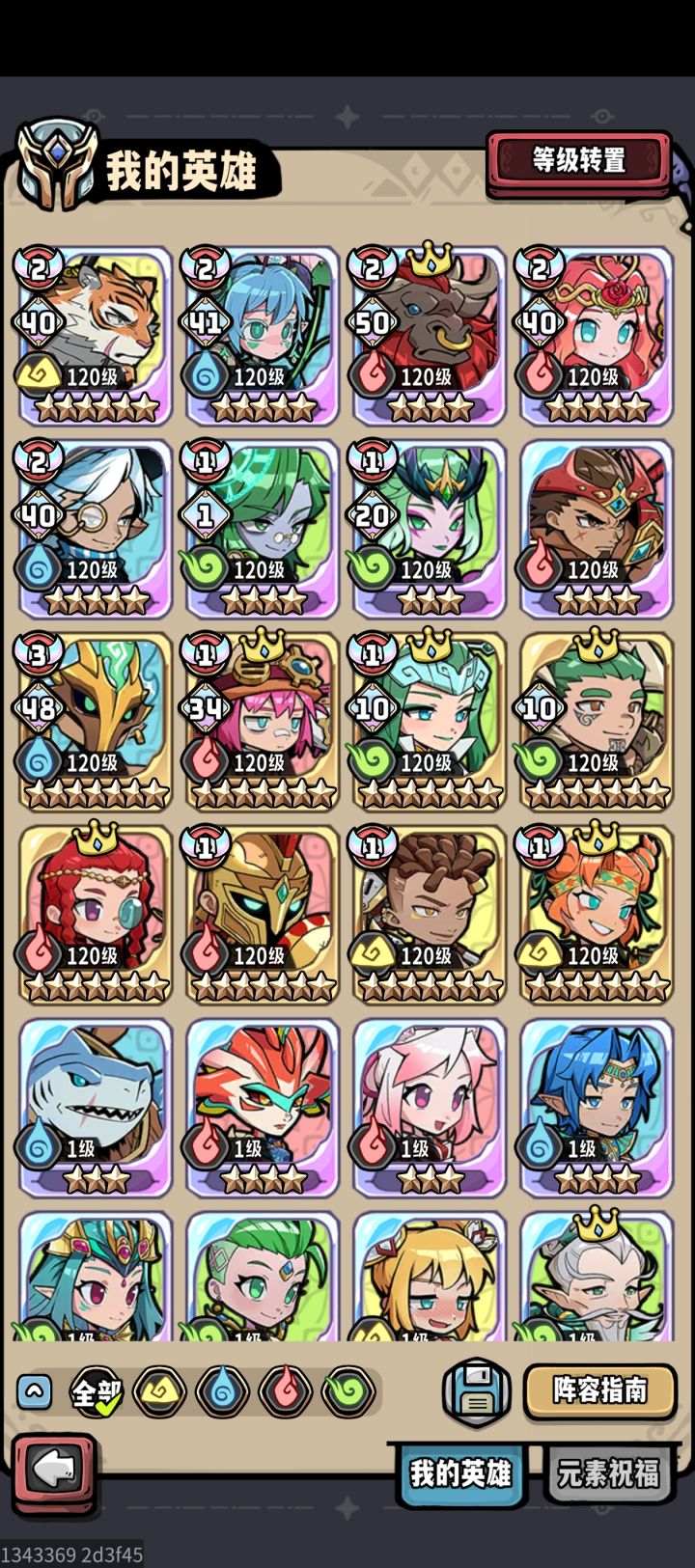Select the 全部 all-elements filter
The image size is (695, 1568).
[97, 1393]
